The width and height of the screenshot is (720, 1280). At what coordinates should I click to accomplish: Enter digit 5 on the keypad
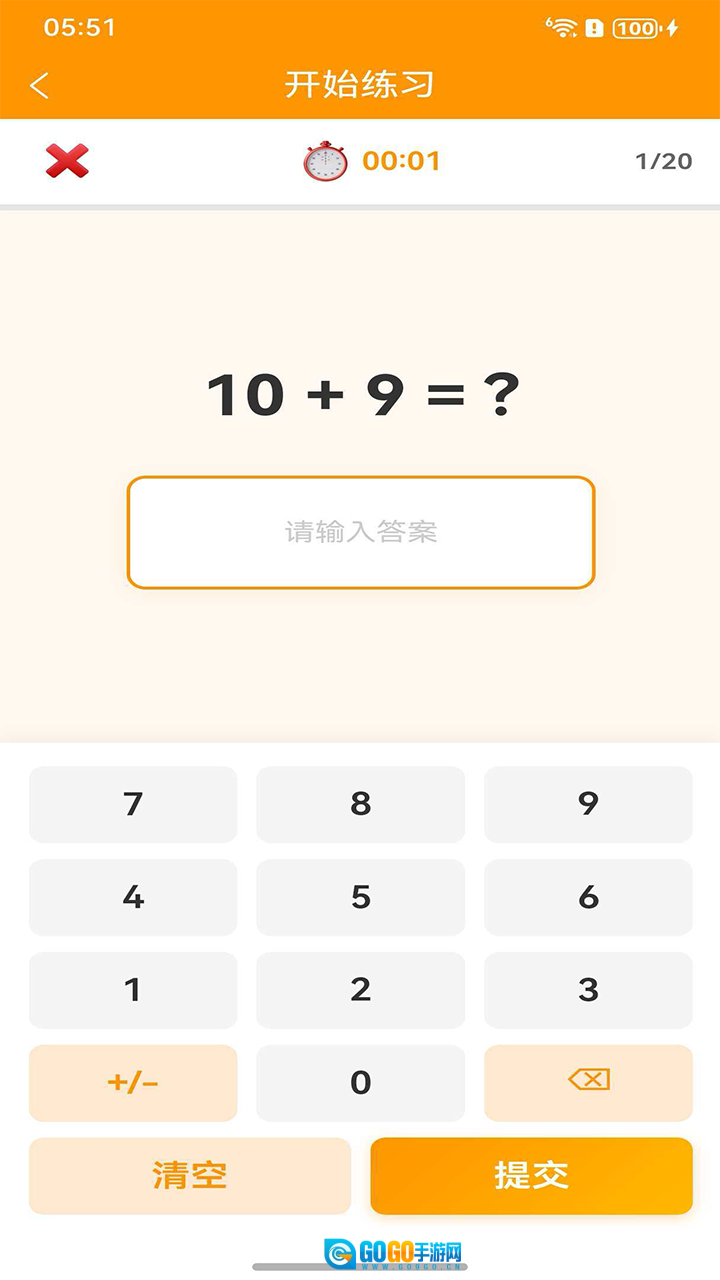(x=360, y=897)
